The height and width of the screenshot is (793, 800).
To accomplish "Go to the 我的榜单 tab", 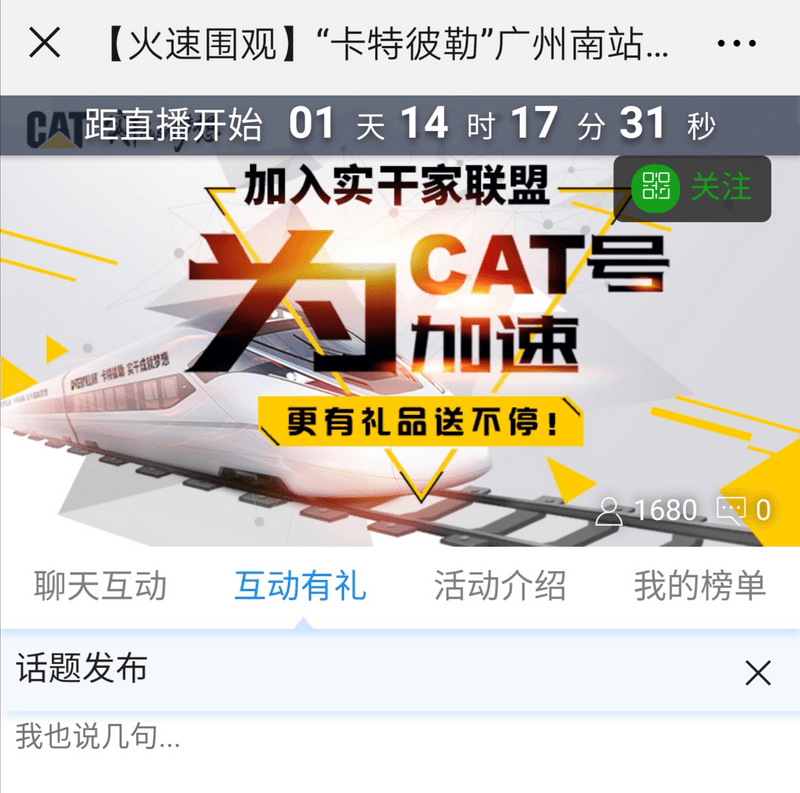I will coord(700,586).
